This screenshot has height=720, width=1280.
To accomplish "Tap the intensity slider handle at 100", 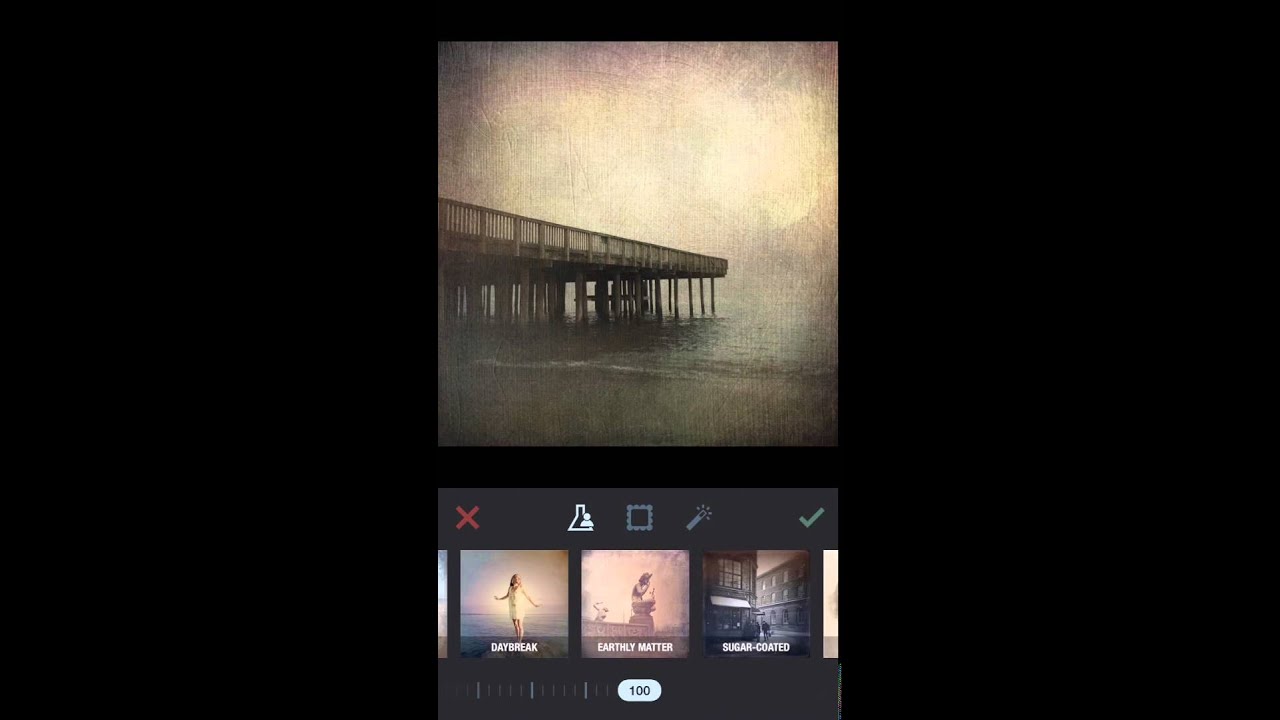I will pos(639,690).
